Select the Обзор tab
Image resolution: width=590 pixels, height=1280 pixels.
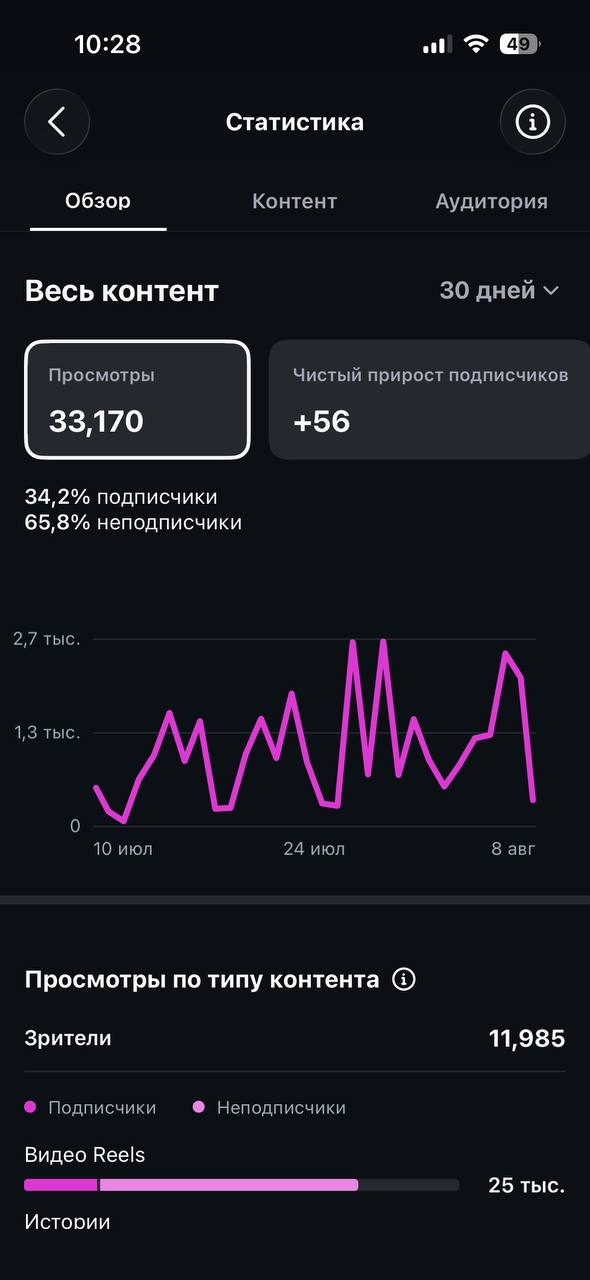pos(98,201)
